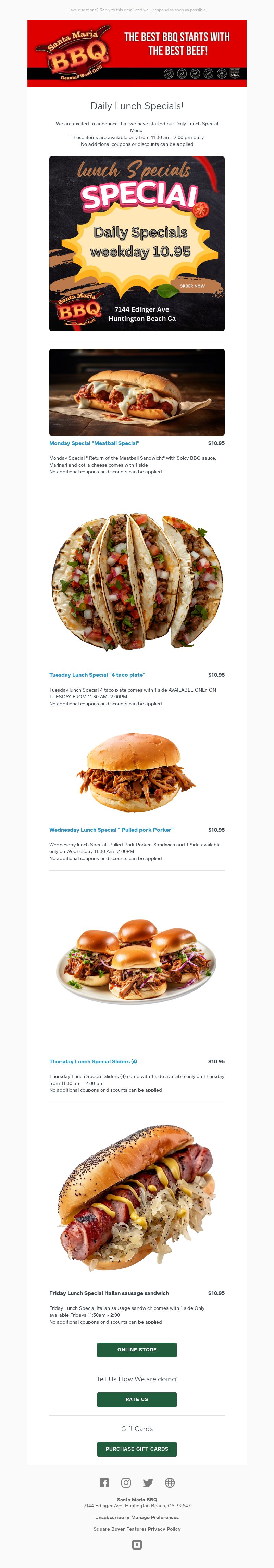
Task: Open Manage Preferences
Action: click(155, 1517)
